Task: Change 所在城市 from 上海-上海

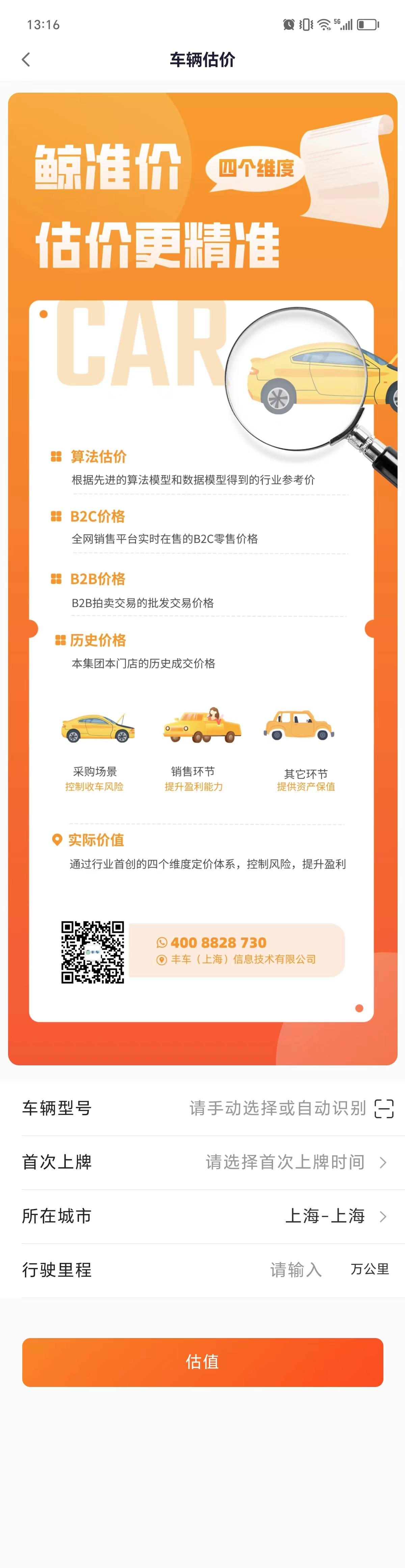Action: 325,1216
